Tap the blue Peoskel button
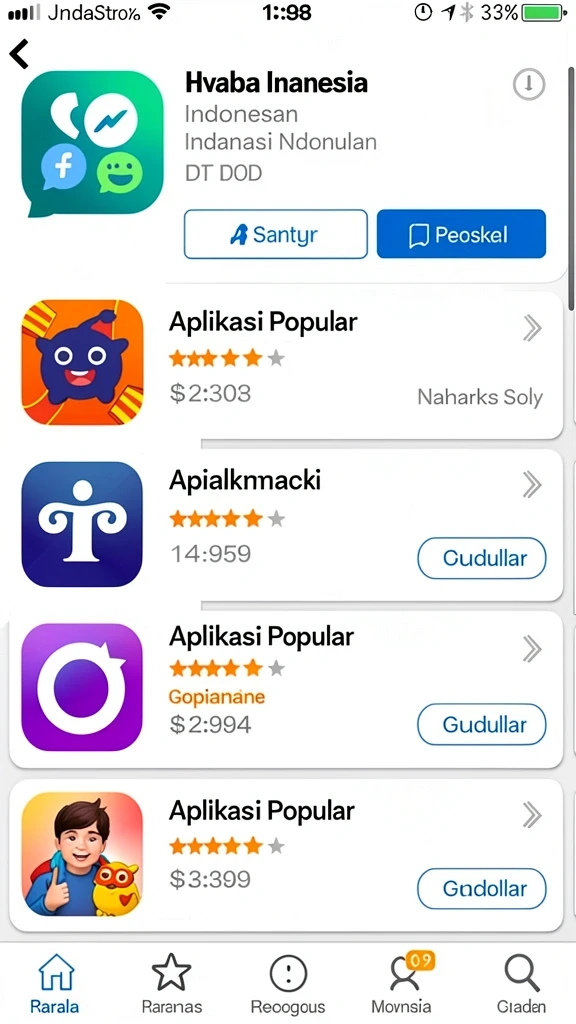This screenshot has width=576, height=1024. [461, 234]
